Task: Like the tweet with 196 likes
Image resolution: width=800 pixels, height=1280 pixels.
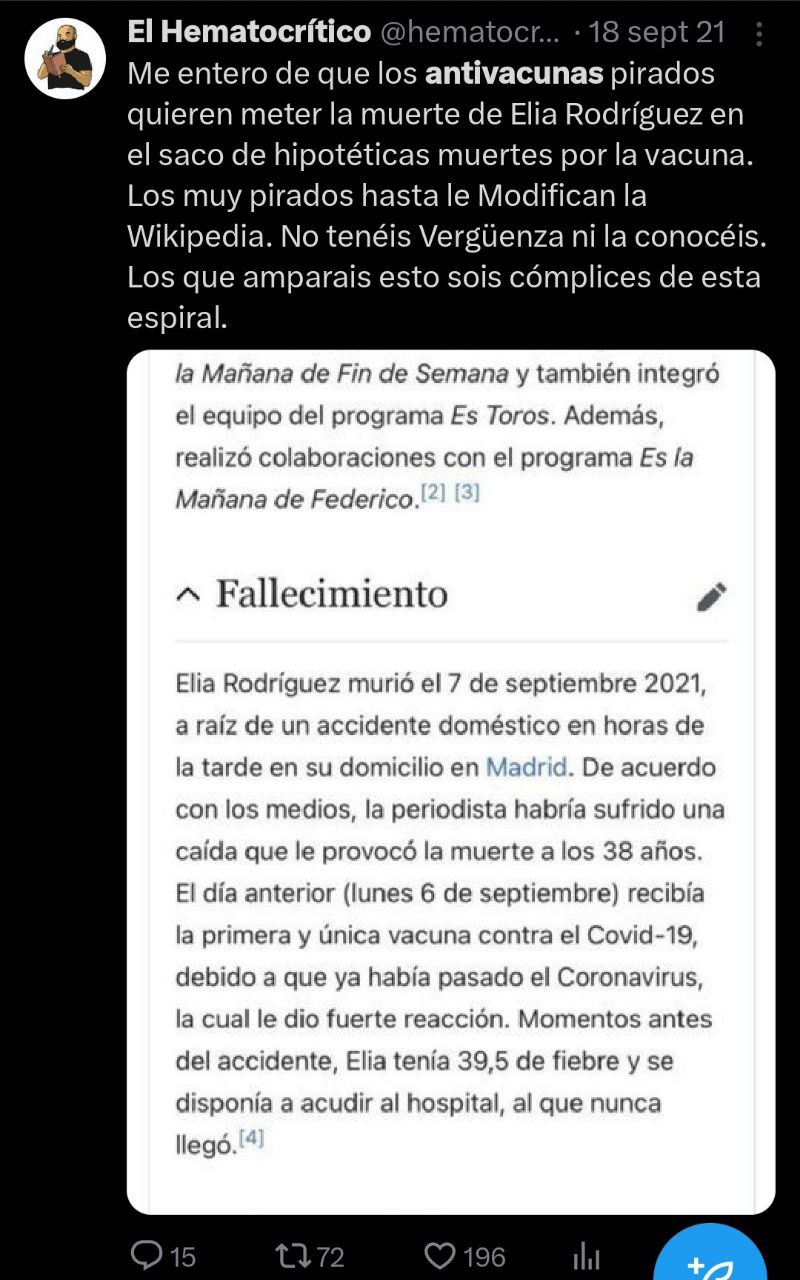Action: pos(440,1256)
